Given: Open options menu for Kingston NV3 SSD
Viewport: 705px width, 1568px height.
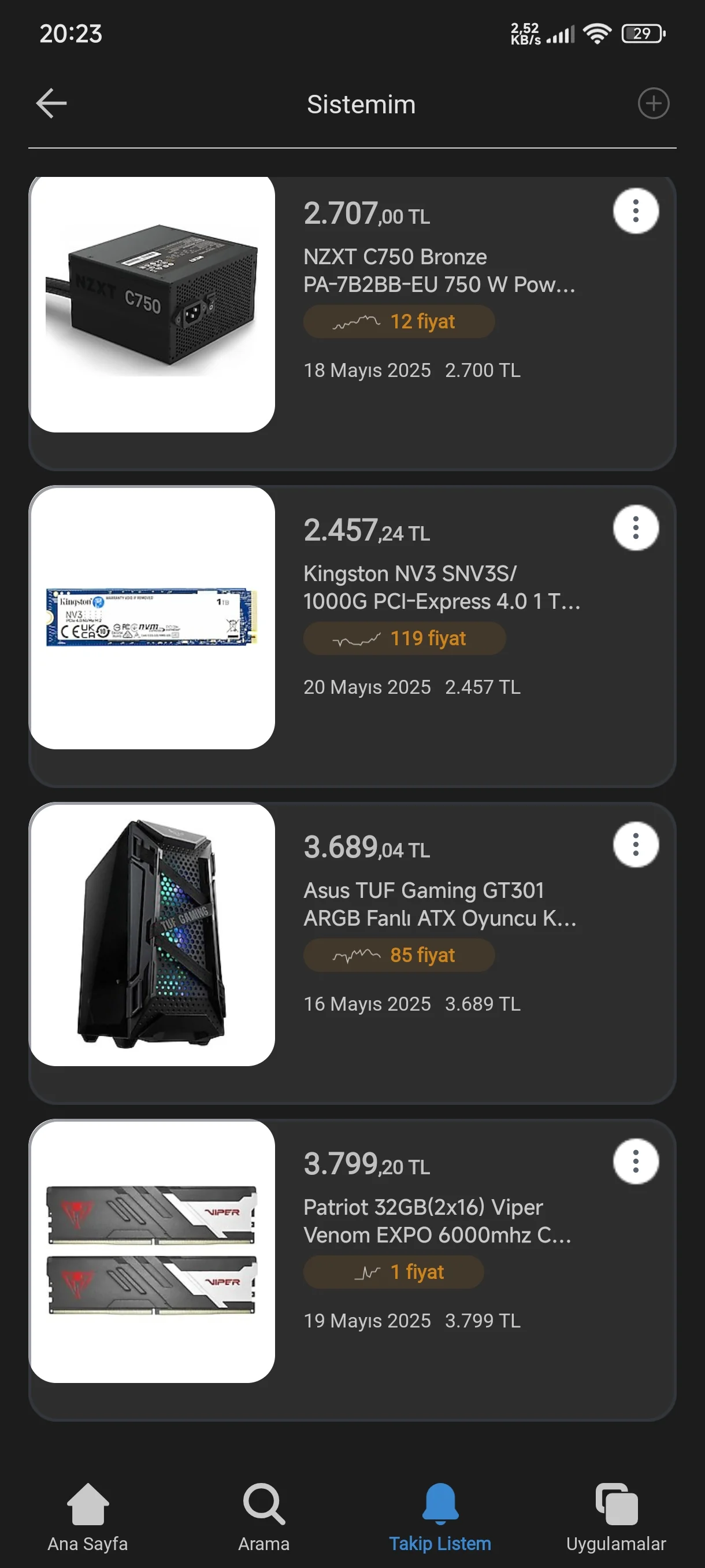Looking at the screenshot, I should tap(636, 528).
